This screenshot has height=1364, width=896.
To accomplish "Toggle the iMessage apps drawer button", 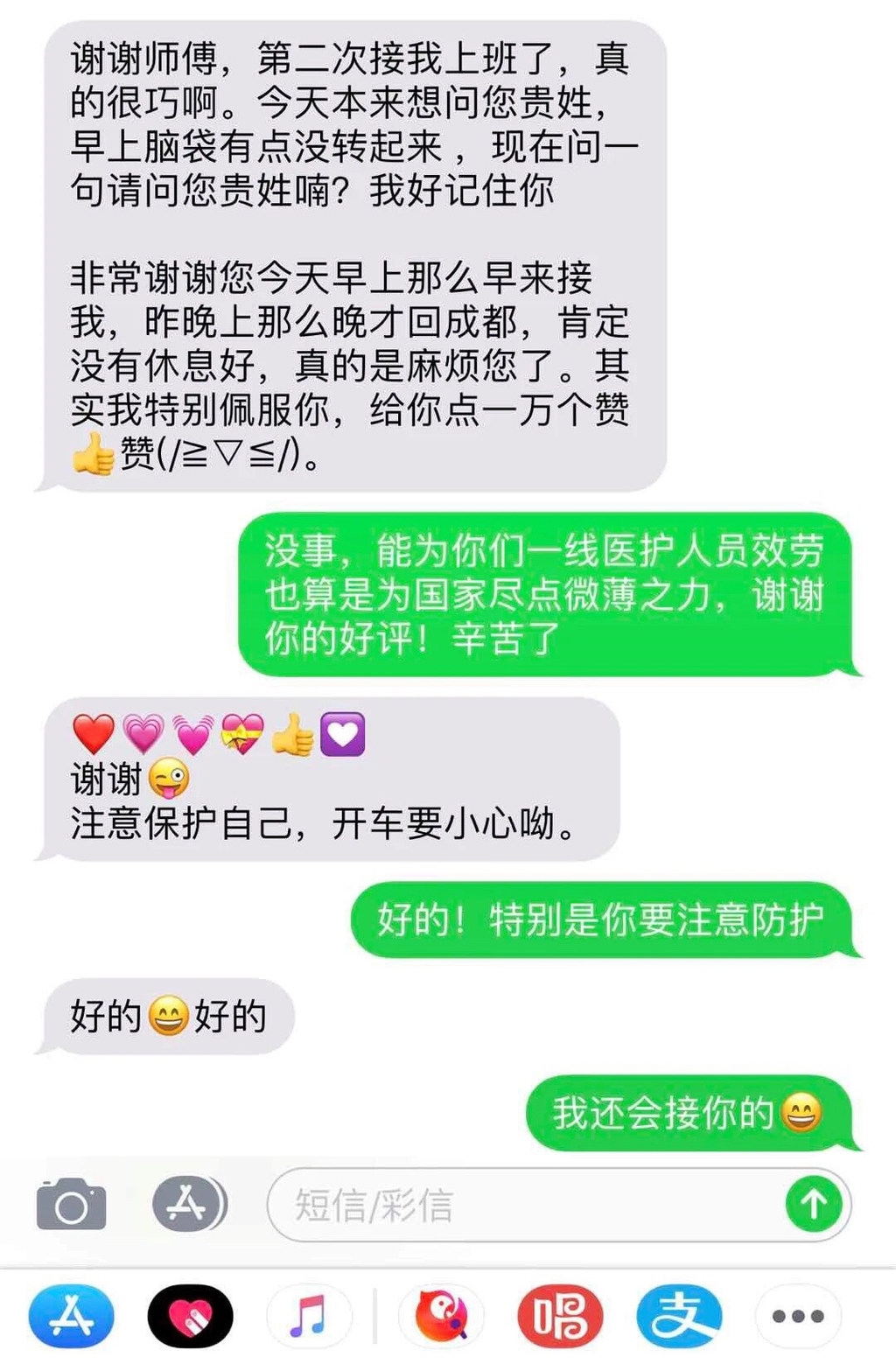I will (x=189, y=1204).
